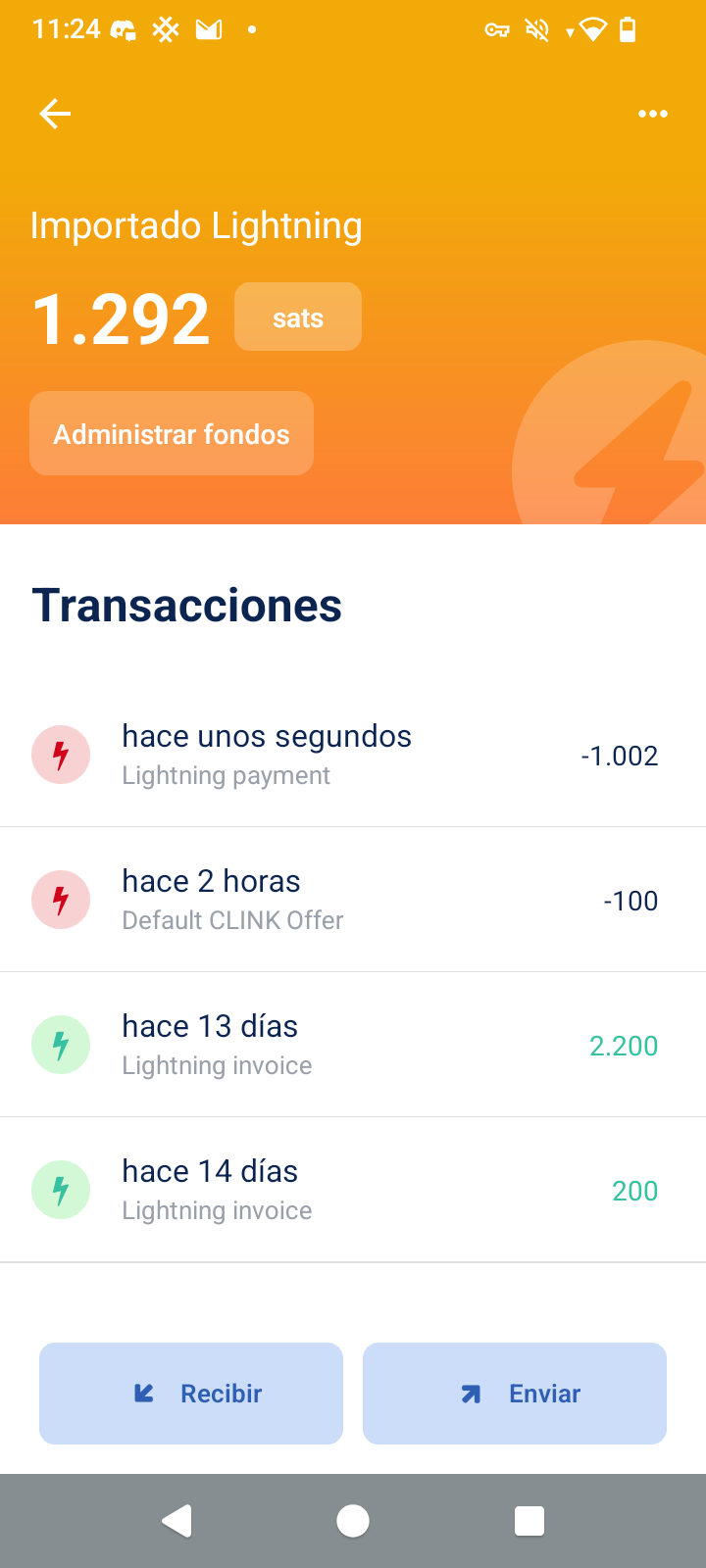Open the 2.200 Lightning invoice transaction

tap(353, 1045)
